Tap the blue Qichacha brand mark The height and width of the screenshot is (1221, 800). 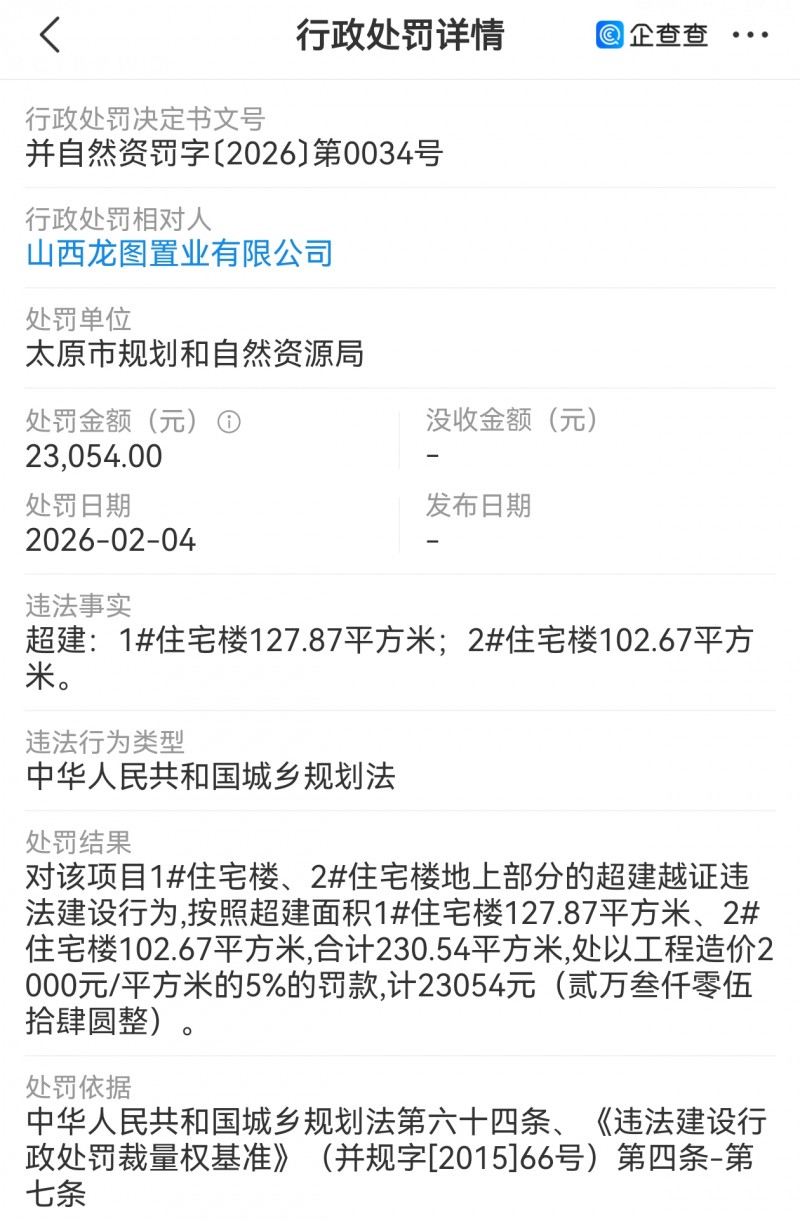608,34
